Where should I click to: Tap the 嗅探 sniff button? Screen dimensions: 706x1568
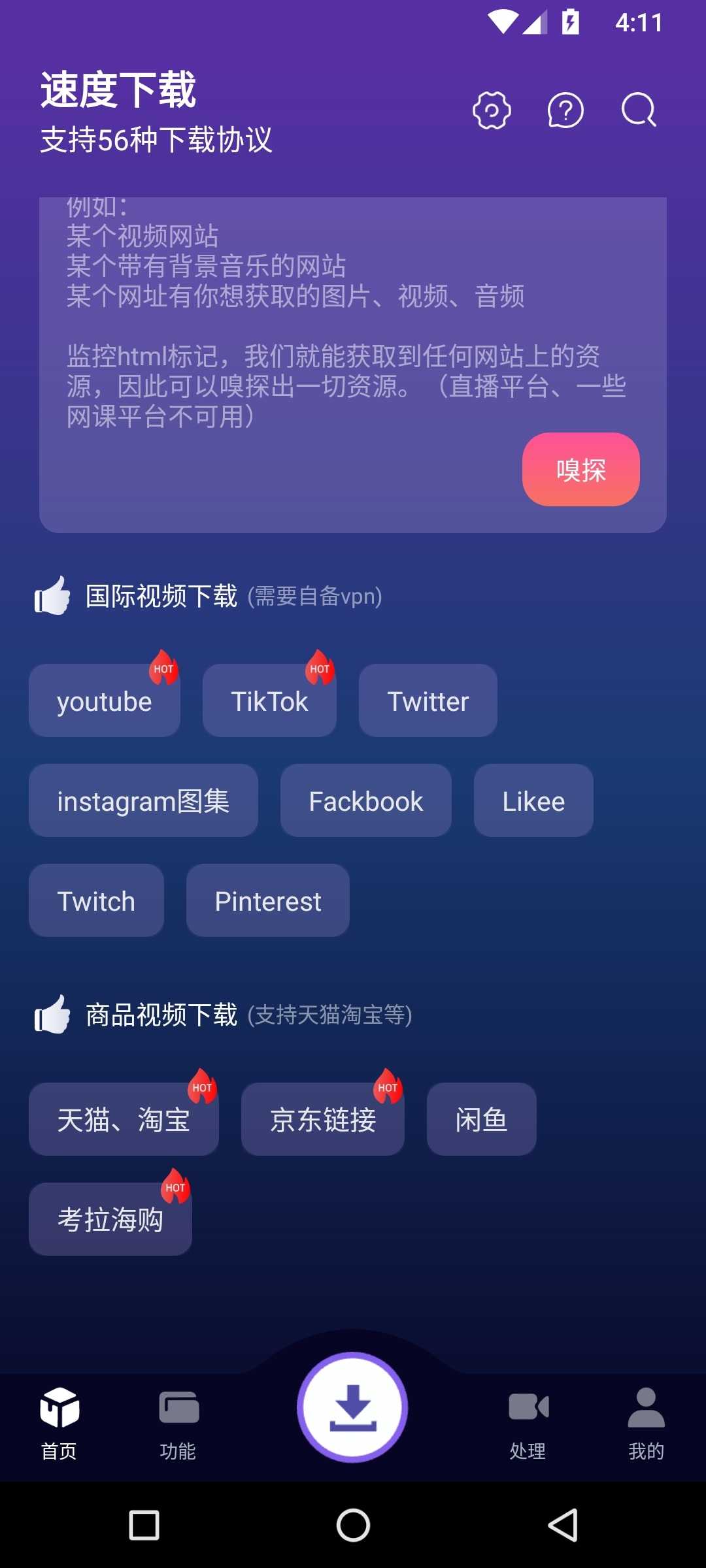click(x=580, y=470)
